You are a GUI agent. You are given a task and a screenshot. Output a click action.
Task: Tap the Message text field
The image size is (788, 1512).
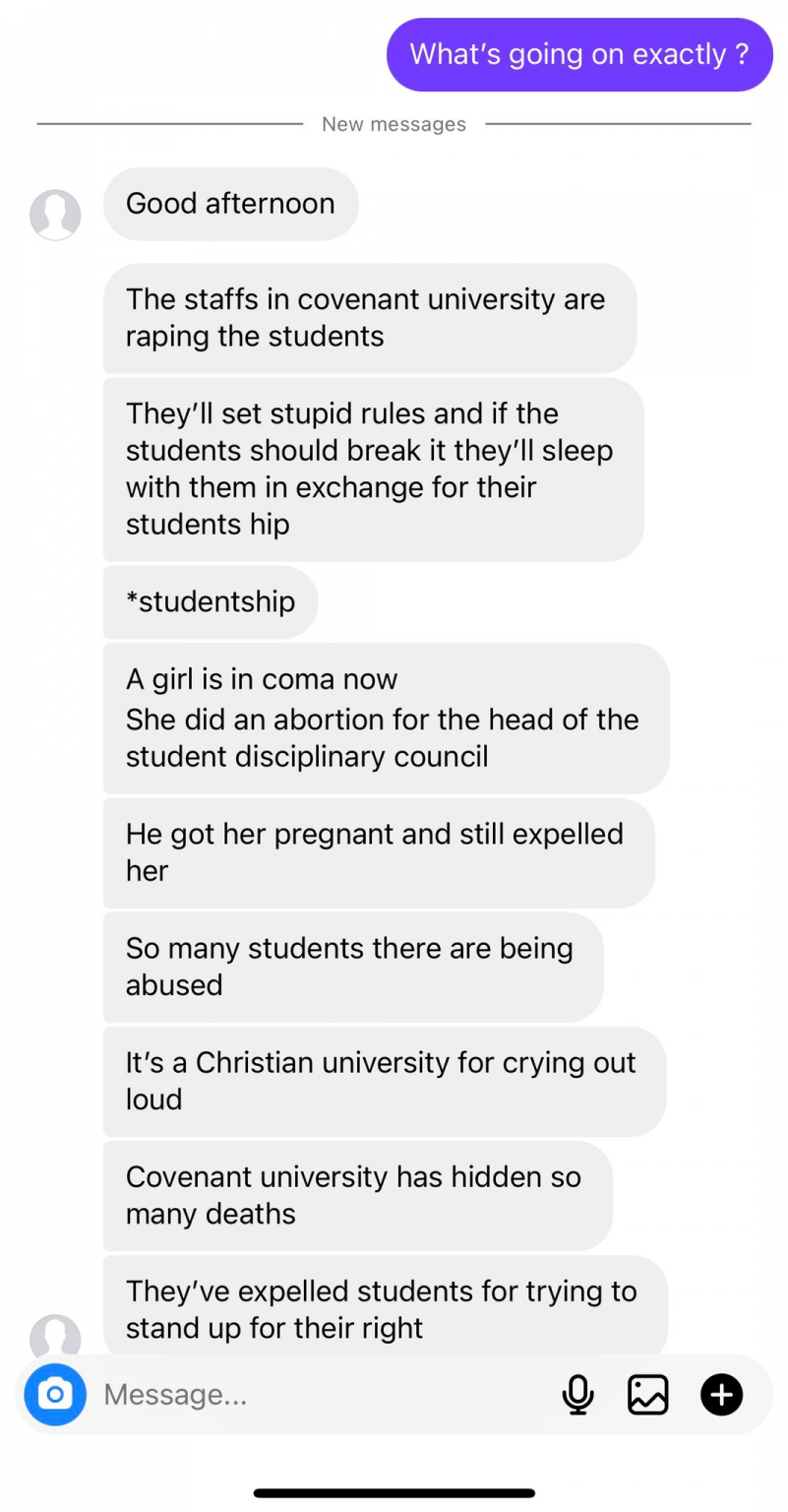315,1394
